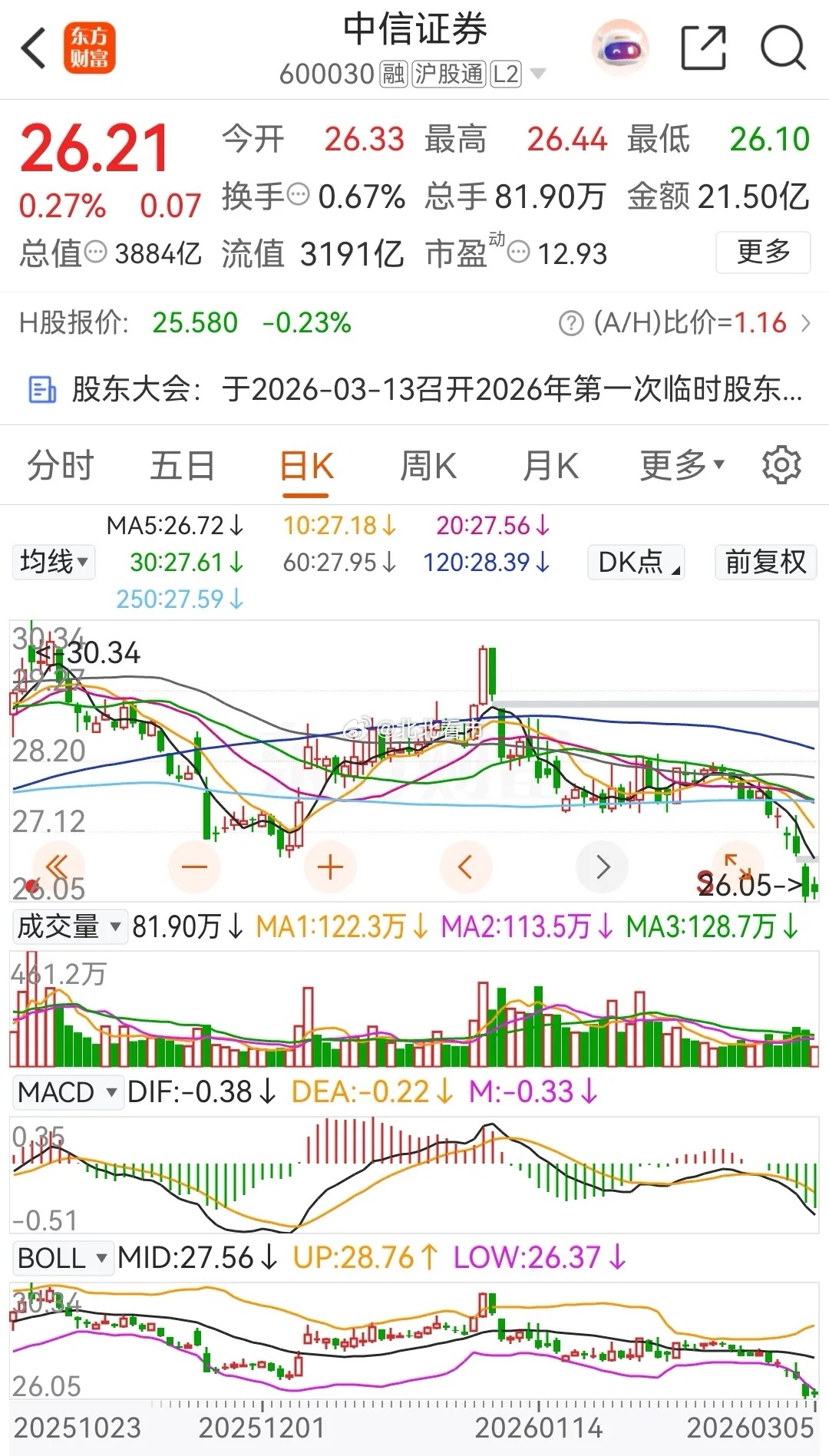The width and height of the screenshot is (829, 1456).
Task: Switch to the 分时 chart tab
Action: 60,466
